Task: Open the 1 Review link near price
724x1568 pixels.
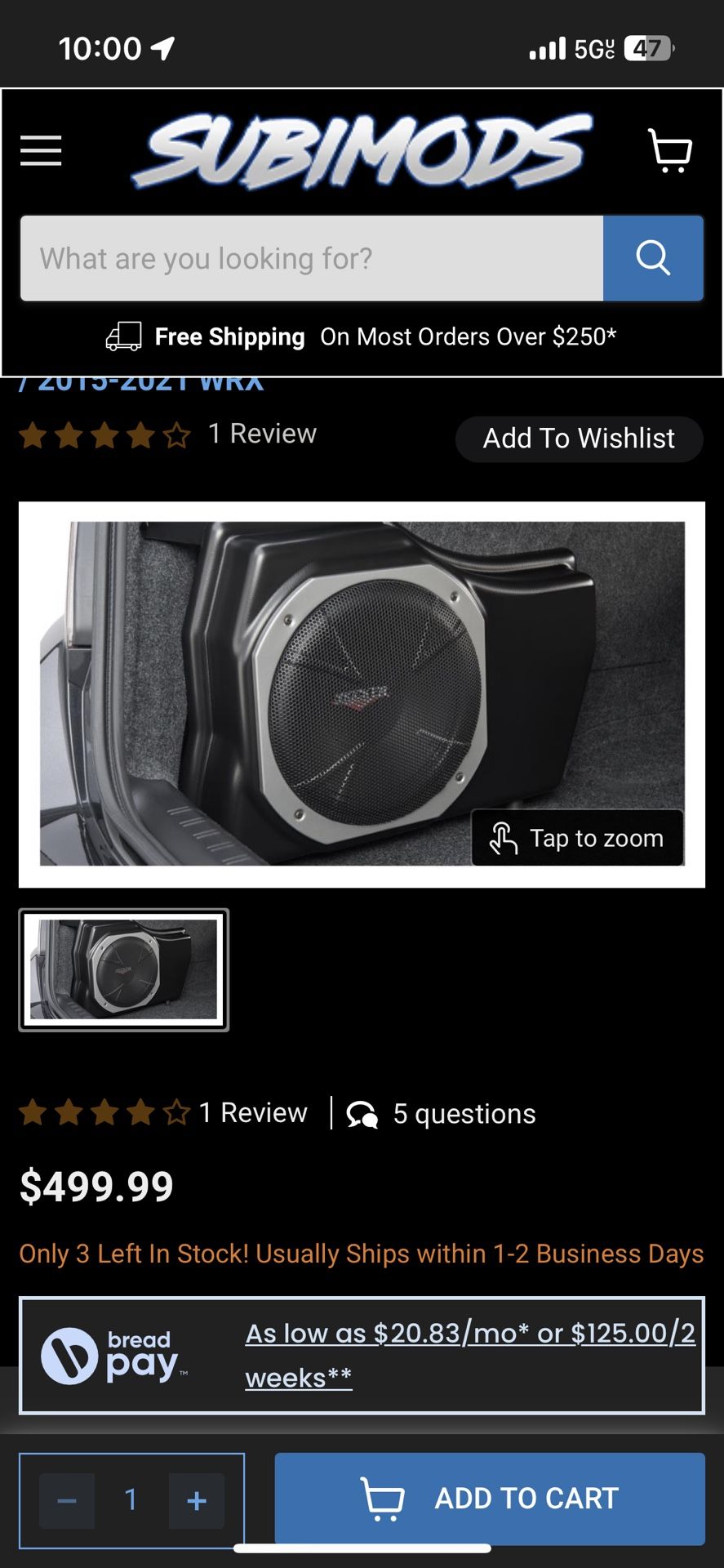Action: click(x=253, y=1112)
